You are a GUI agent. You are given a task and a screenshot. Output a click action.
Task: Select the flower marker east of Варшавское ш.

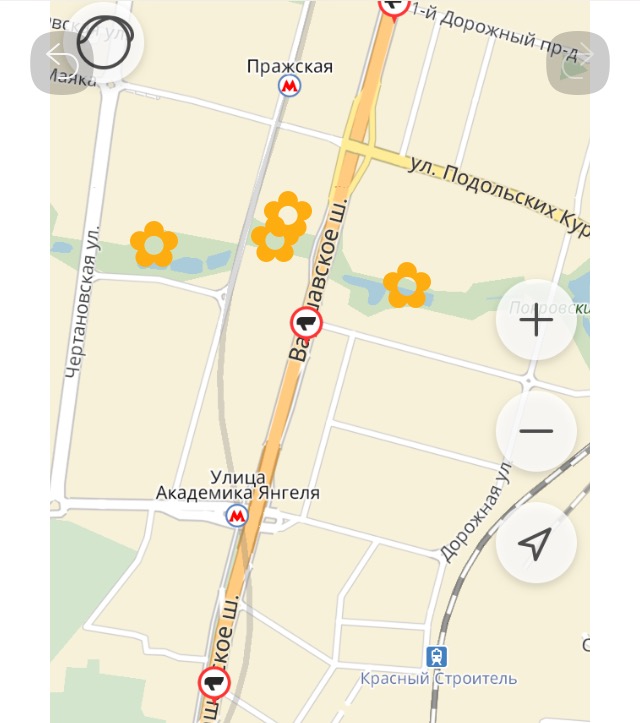tap(406, 285)
